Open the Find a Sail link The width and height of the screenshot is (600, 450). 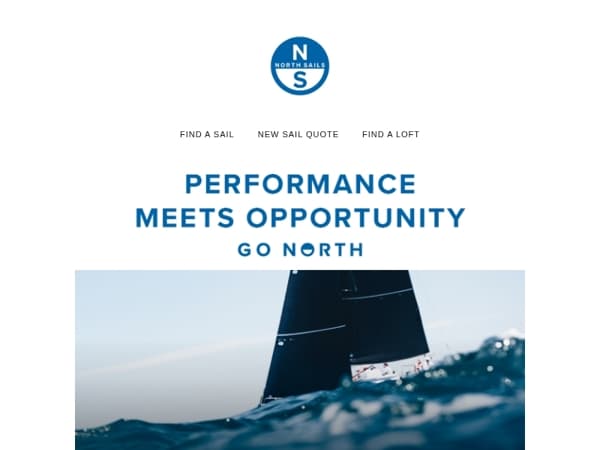[207, 134]
